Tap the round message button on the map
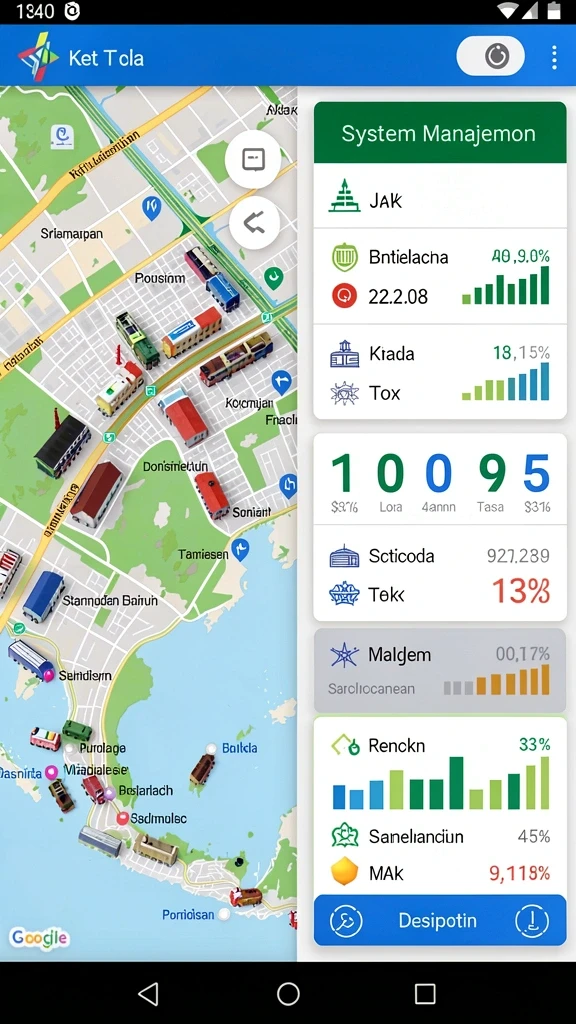 point(253,159)
